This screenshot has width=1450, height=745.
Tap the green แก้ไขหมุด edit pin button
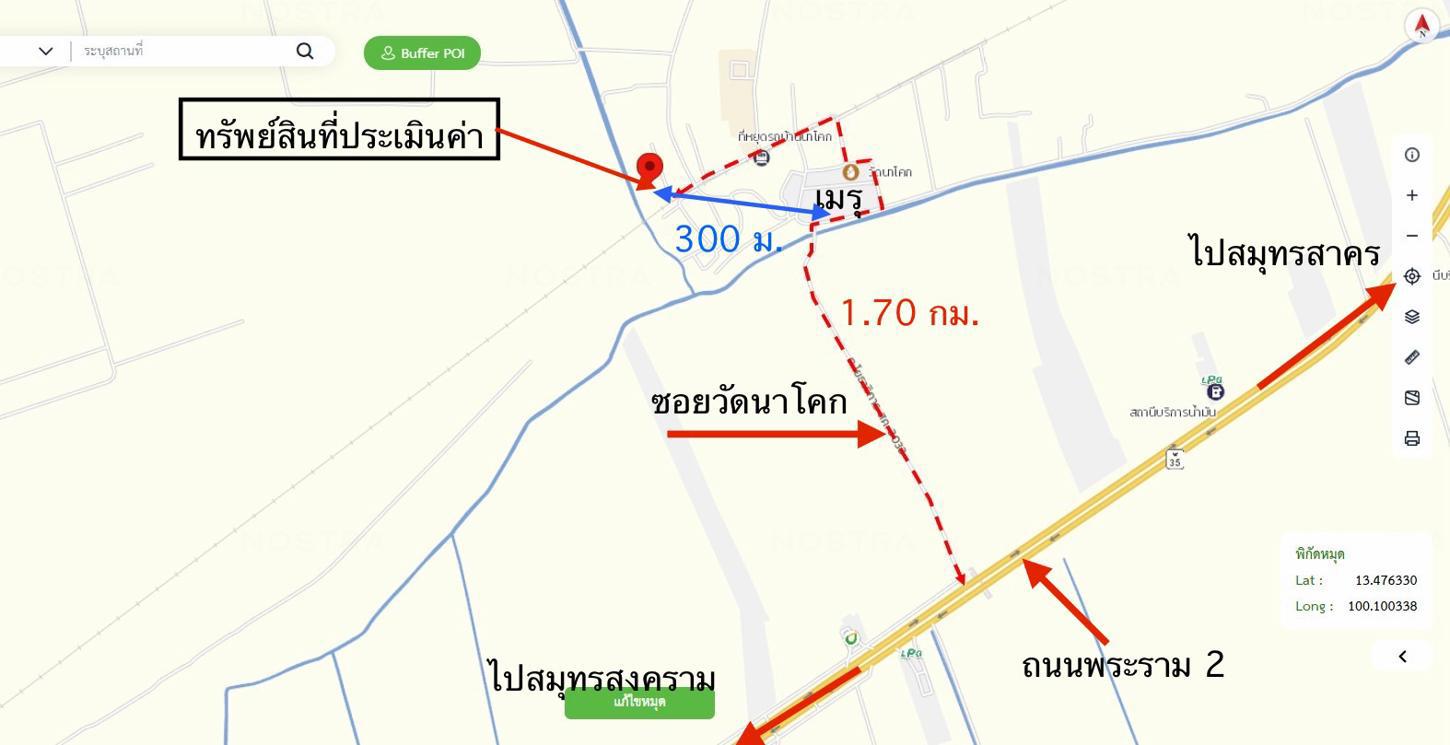pyautogui.click(x=639, y=703)
